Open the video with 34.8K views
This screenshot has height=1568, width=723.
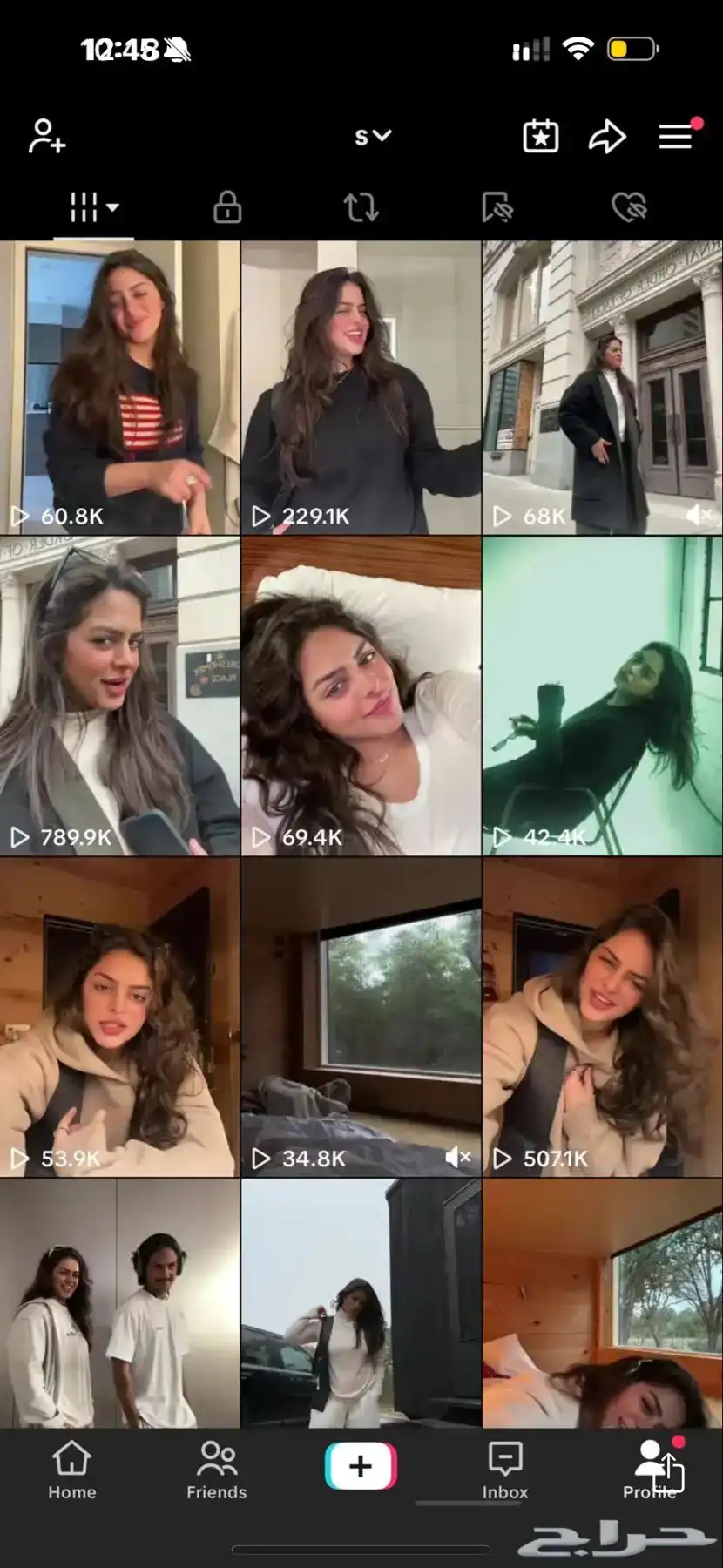pos(361,1017)
